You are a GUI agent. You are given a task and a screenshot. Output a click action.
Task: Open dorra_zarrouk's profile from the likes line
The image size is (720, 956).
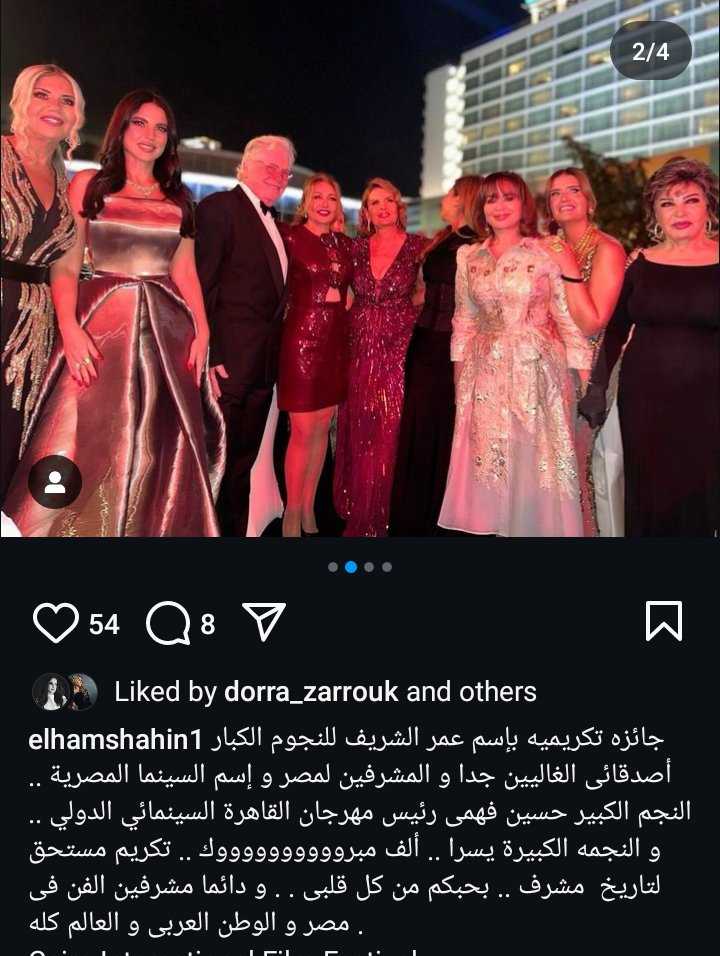tap(310, 691)
